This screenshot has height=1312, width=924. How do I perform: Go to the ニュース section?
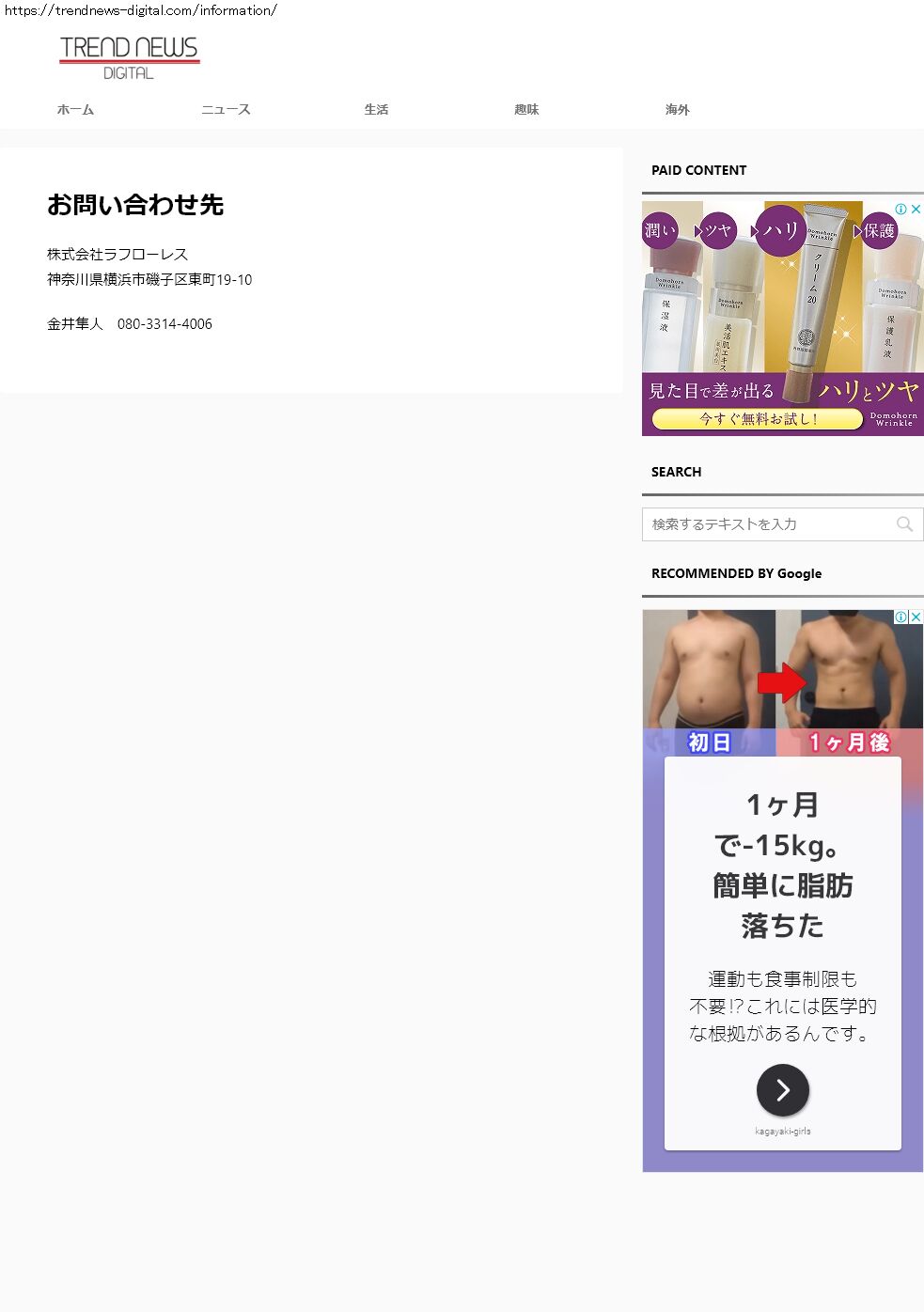[226, 110]
